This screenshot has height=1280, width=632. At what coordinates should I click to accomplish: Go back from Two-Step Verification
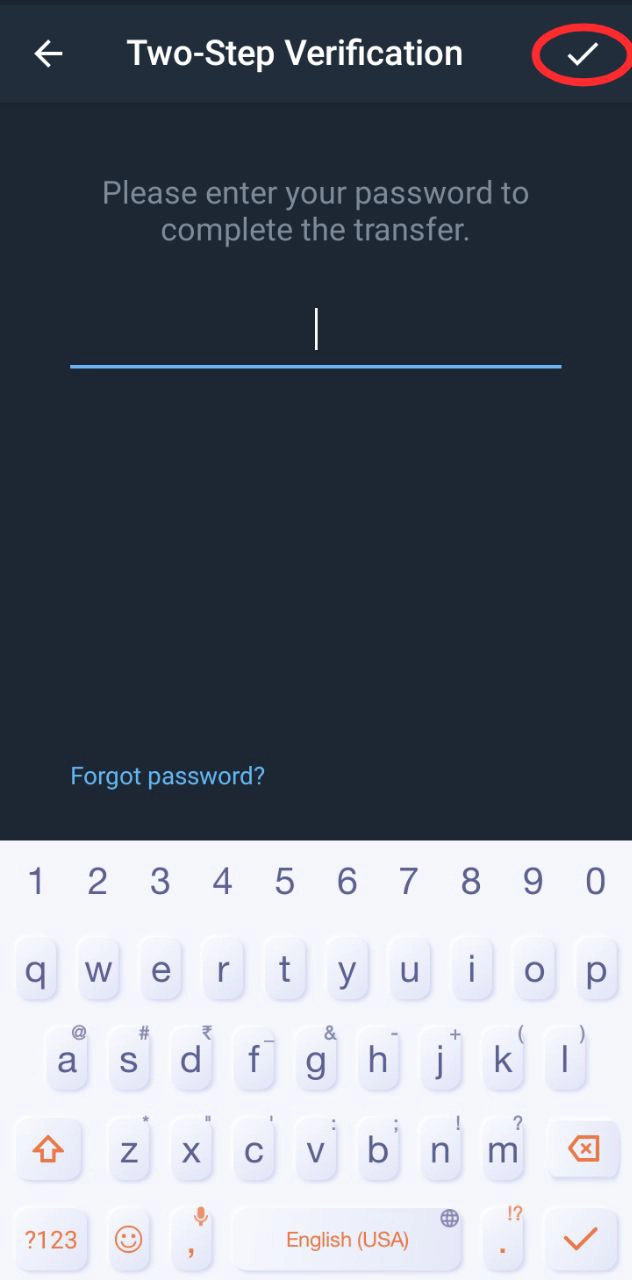(48, 54)
